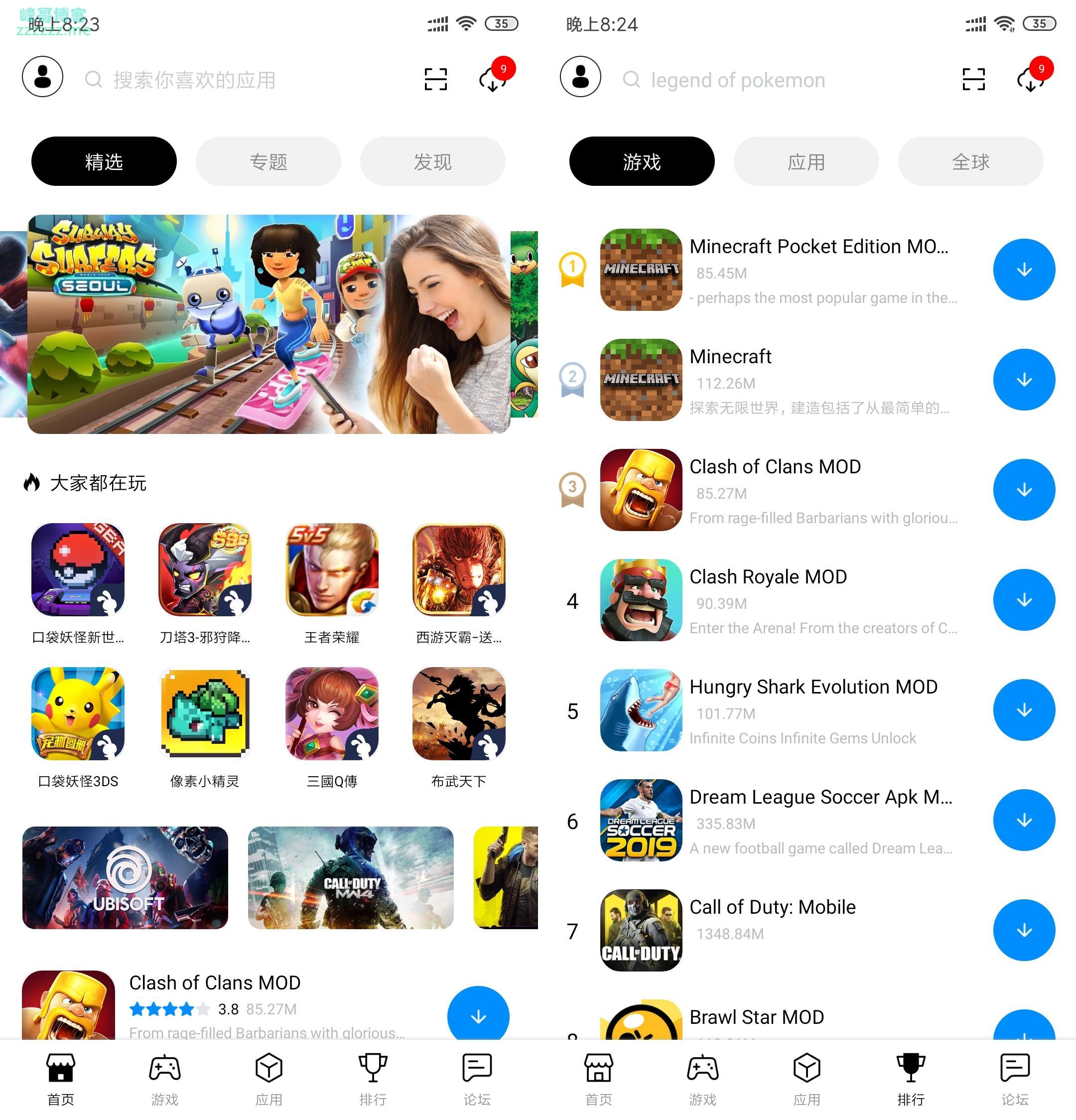1076x1120 pixels.
Task: Download Minecraft Pocket Edition MOD
Action: (1023, 270)
